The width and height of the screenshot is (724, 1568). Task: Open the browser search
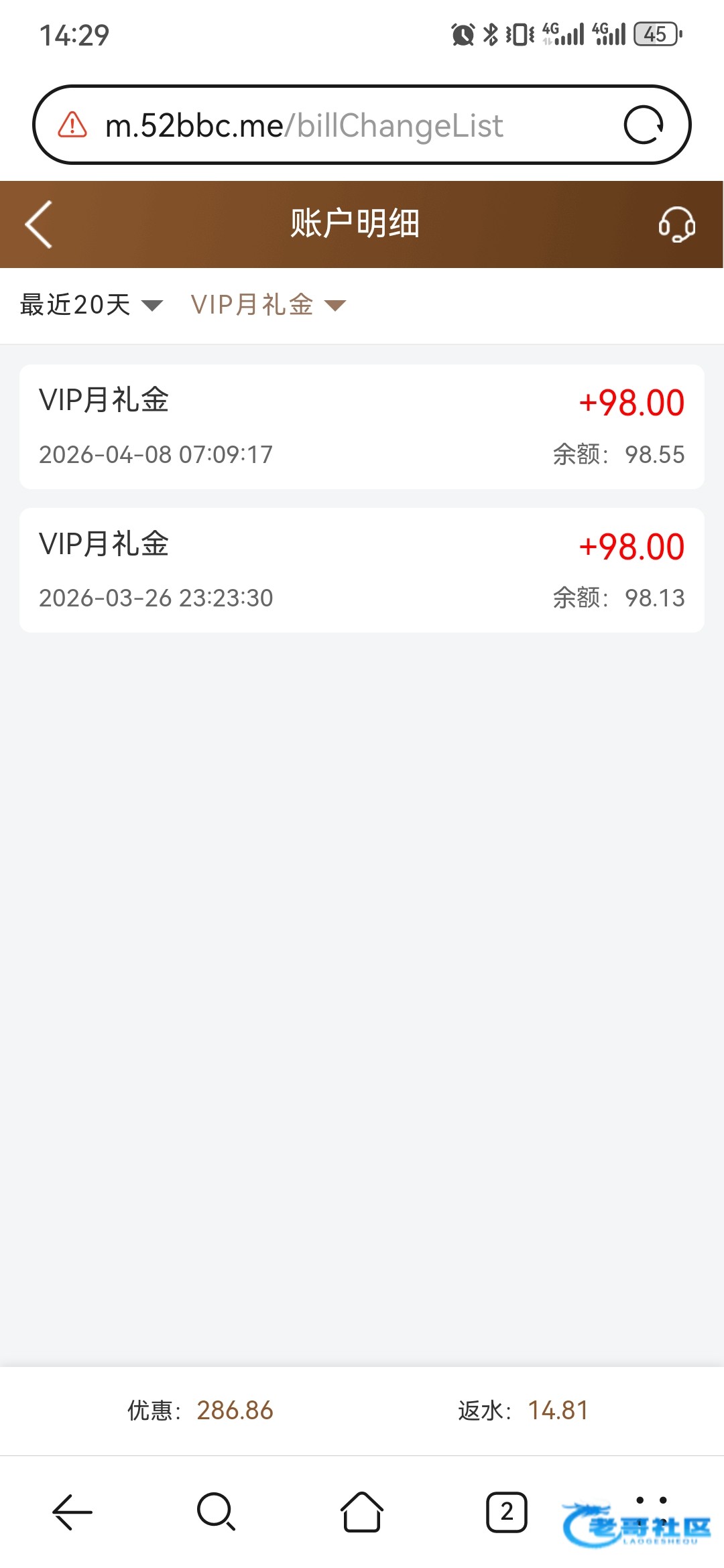(216, 1512)
